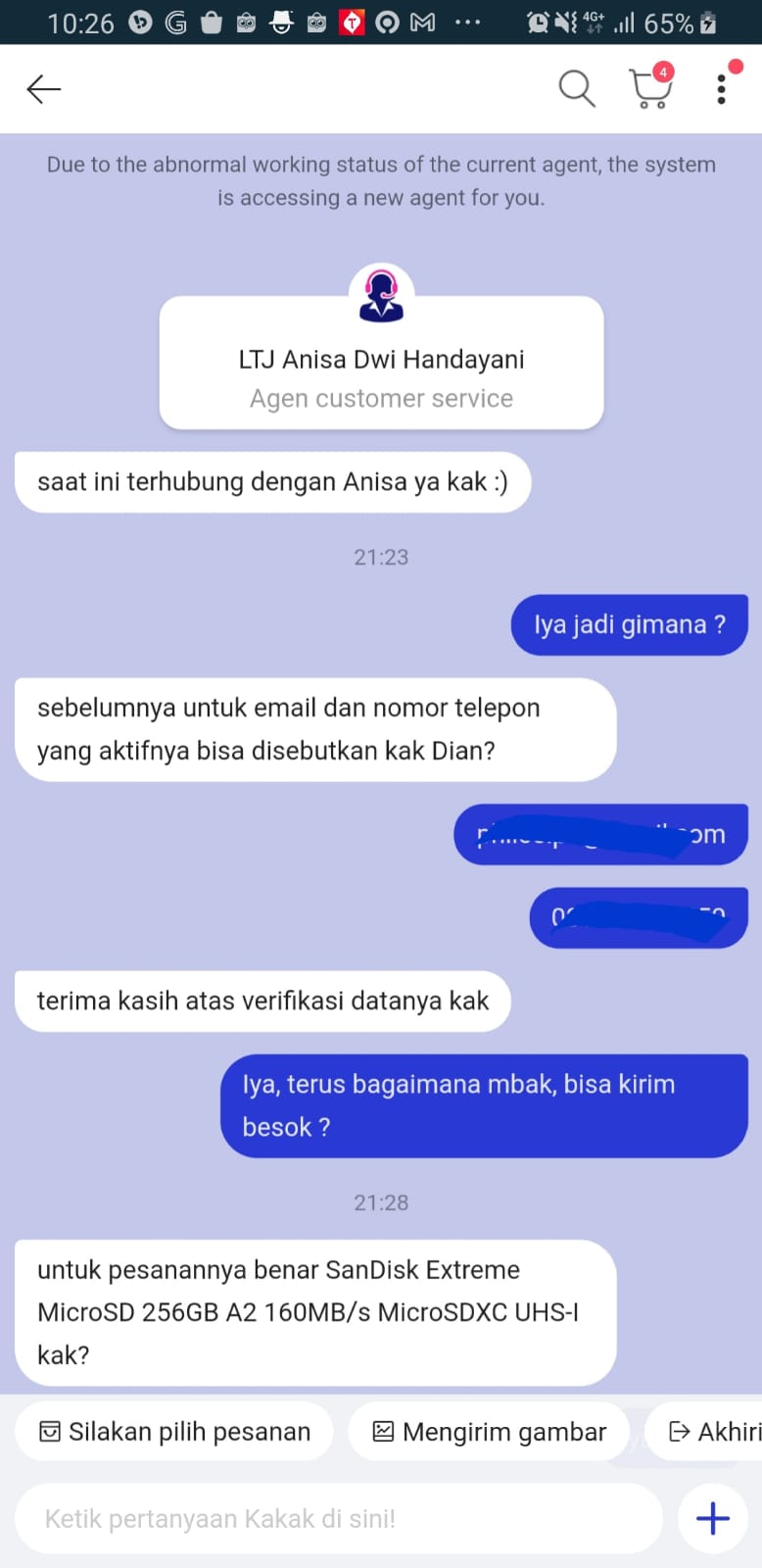Open the search magnifier icon
This screenshot has width=762, height=1568.
(x=576, y=89)
